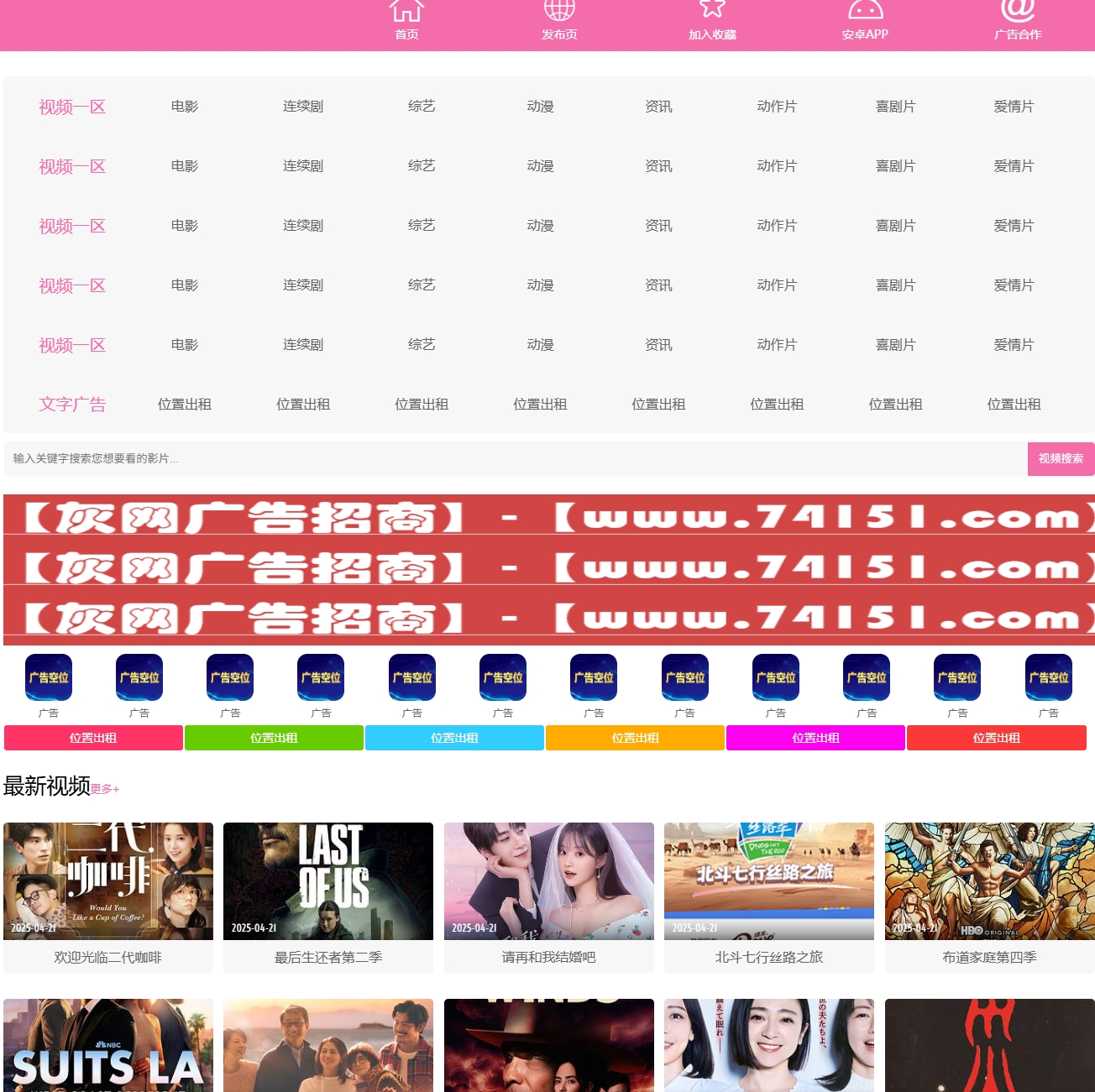
Task: Open 广告合作 contact page
Action: 1018,20
